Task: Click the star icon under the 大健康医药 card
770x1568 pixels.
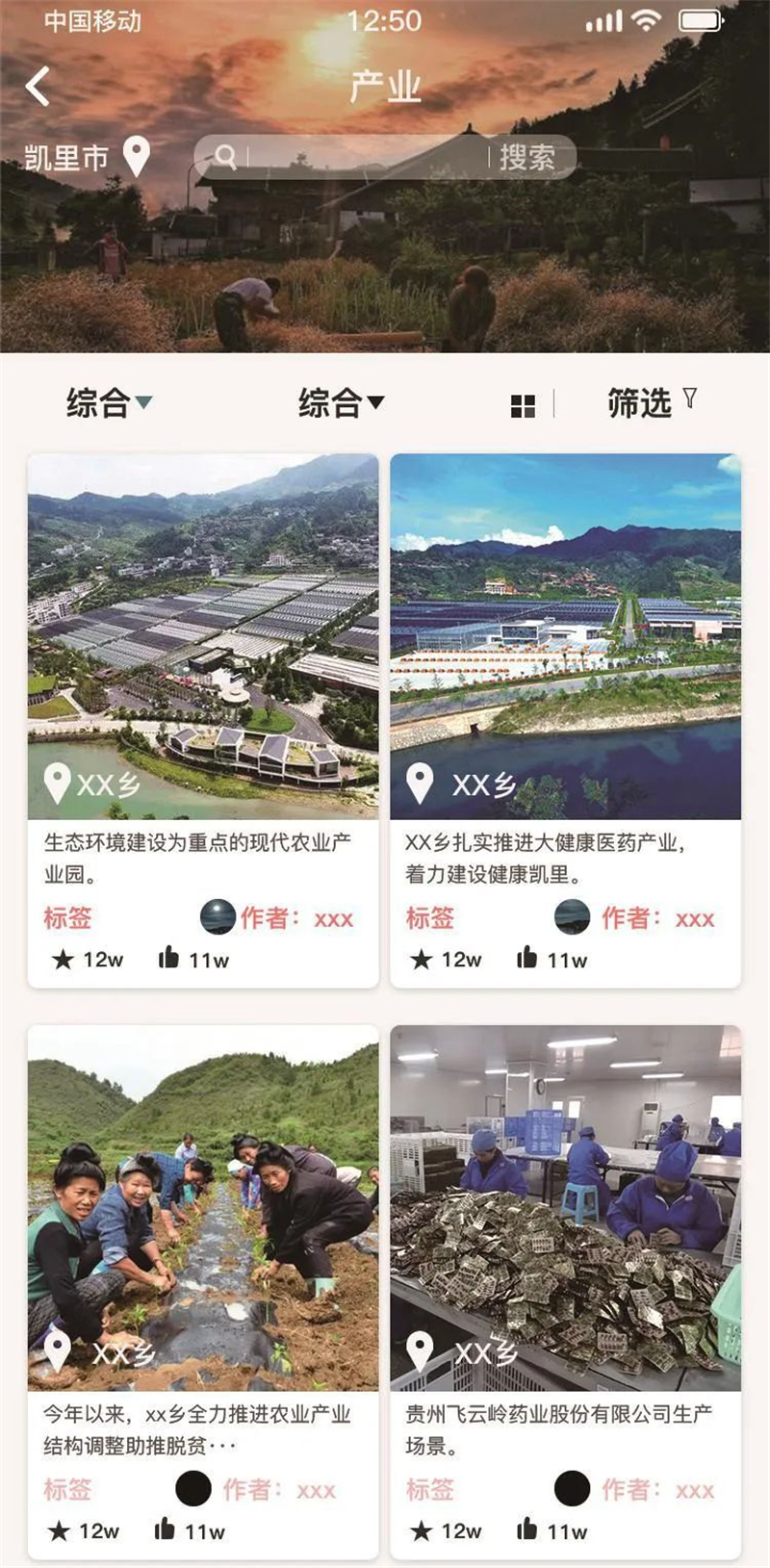Action: 421,956
